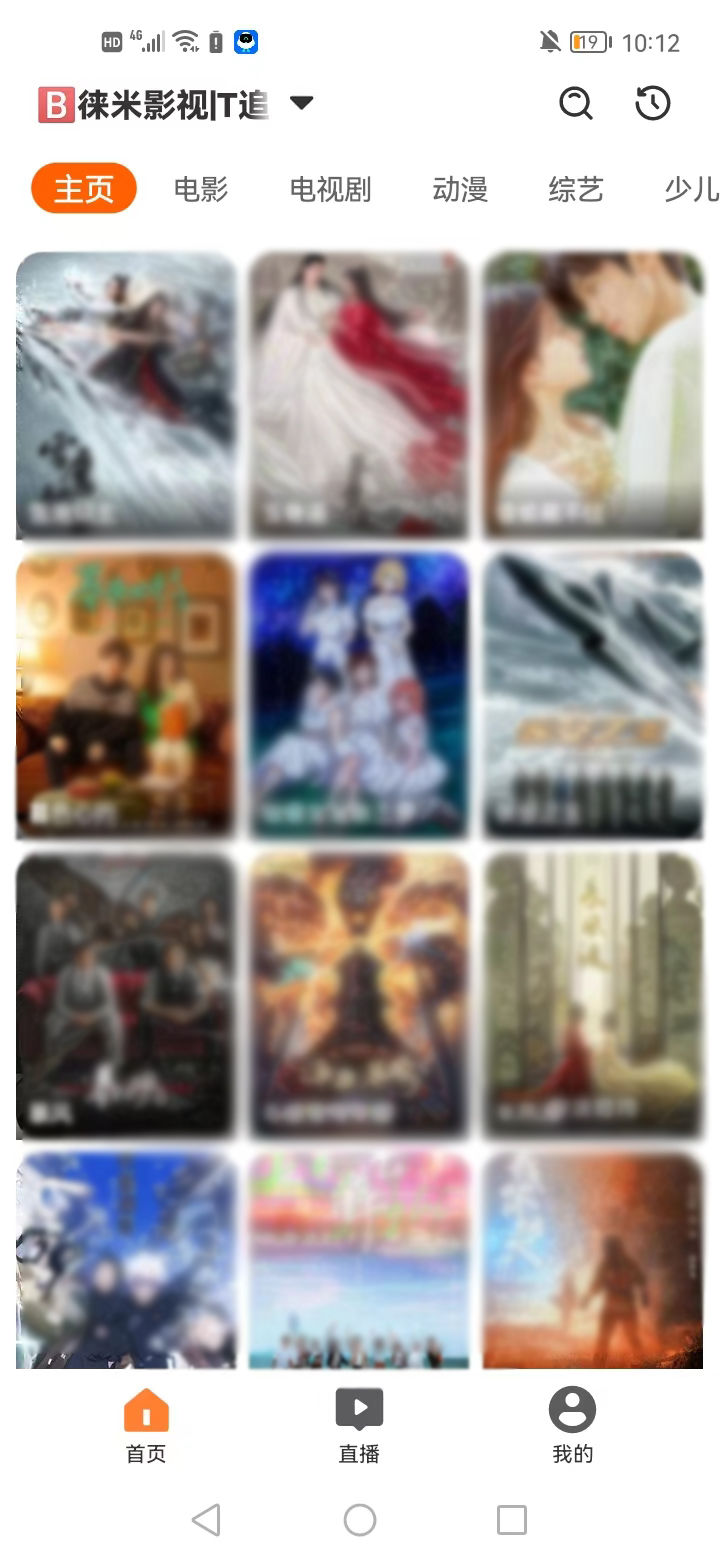Open the 我的 bottom tab
The height and width of the screenshot is (1560, 720).
click(572, 1426)
